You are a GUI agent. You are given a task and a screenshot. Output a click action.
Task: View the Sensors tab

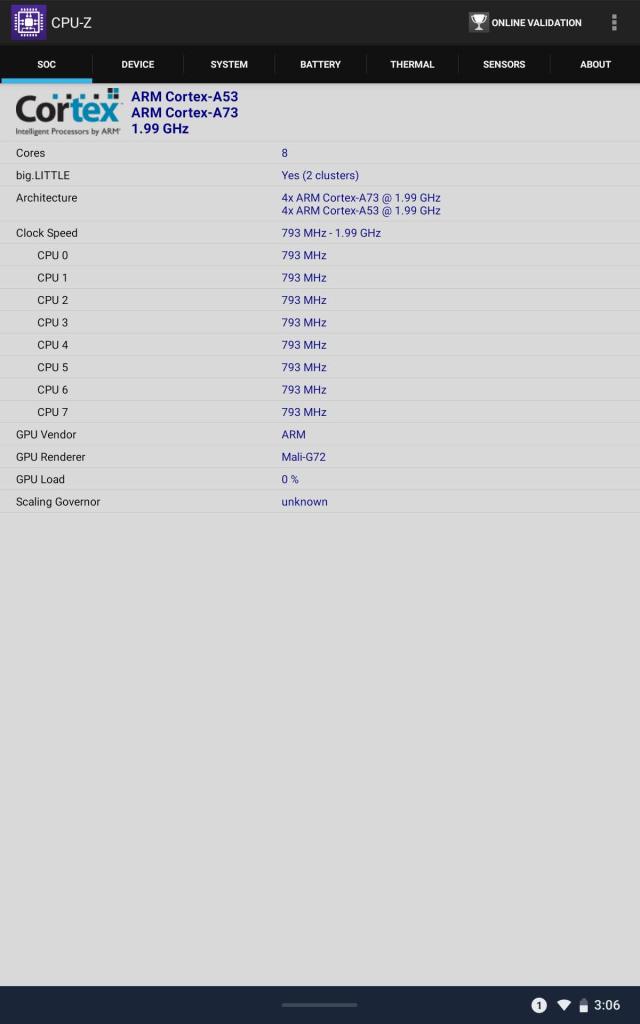click(x=504, y=64)
